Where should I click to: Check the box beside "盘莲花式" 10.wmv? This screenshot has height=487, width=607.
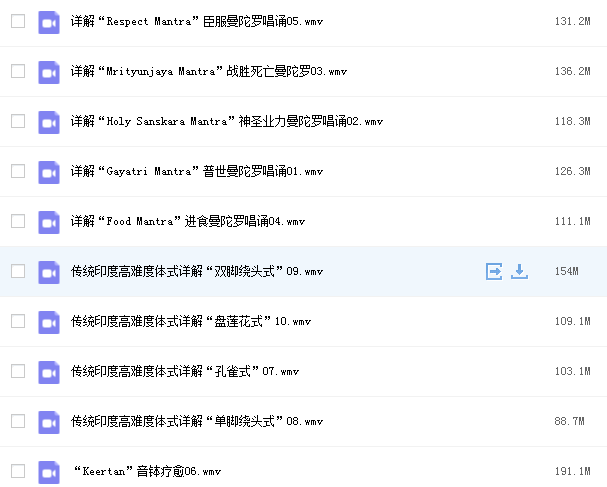click(x=18, y=321)
